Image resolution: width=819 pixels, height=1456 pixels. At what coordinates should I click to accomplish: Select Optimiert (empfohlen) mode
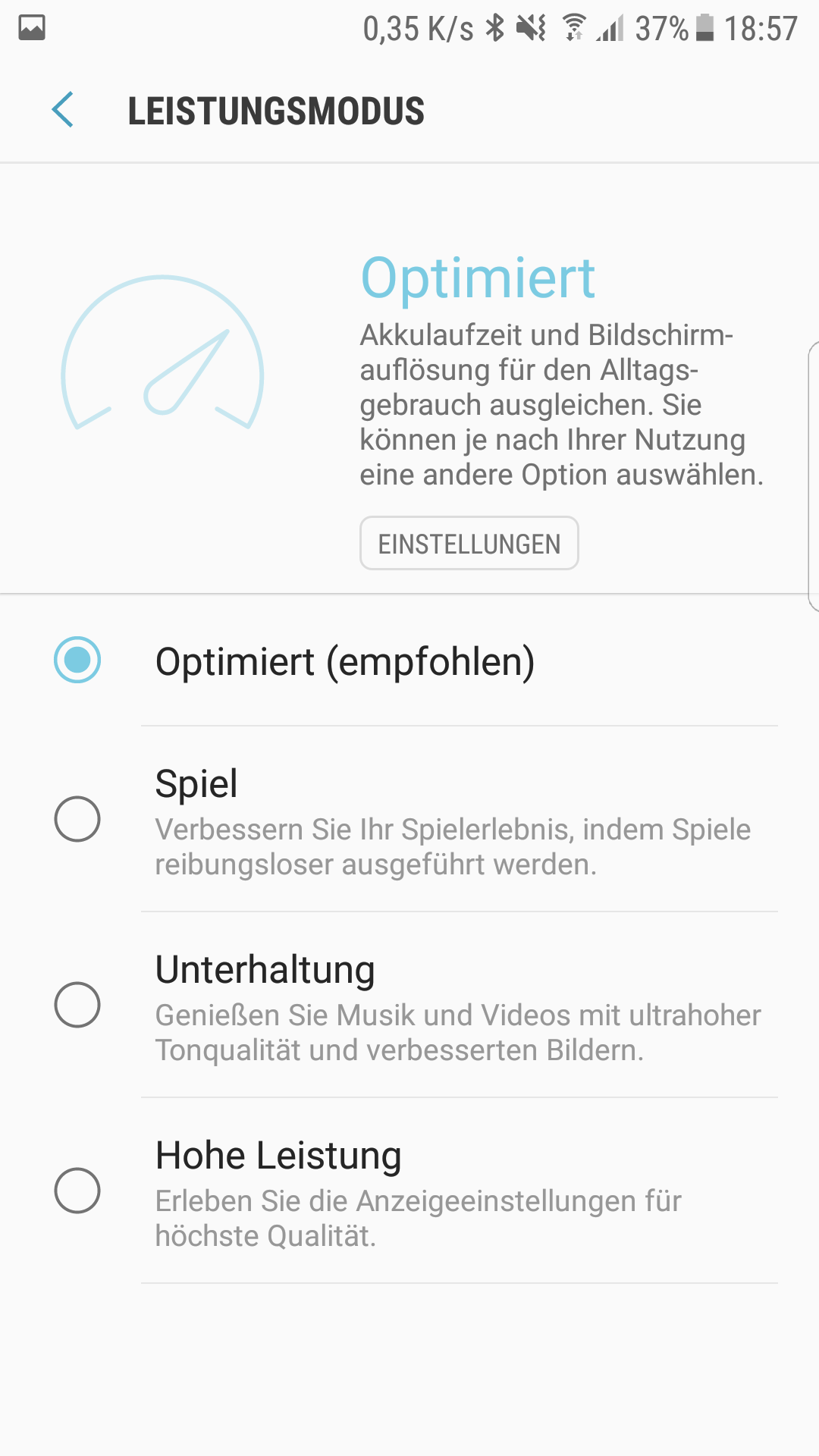77,660
